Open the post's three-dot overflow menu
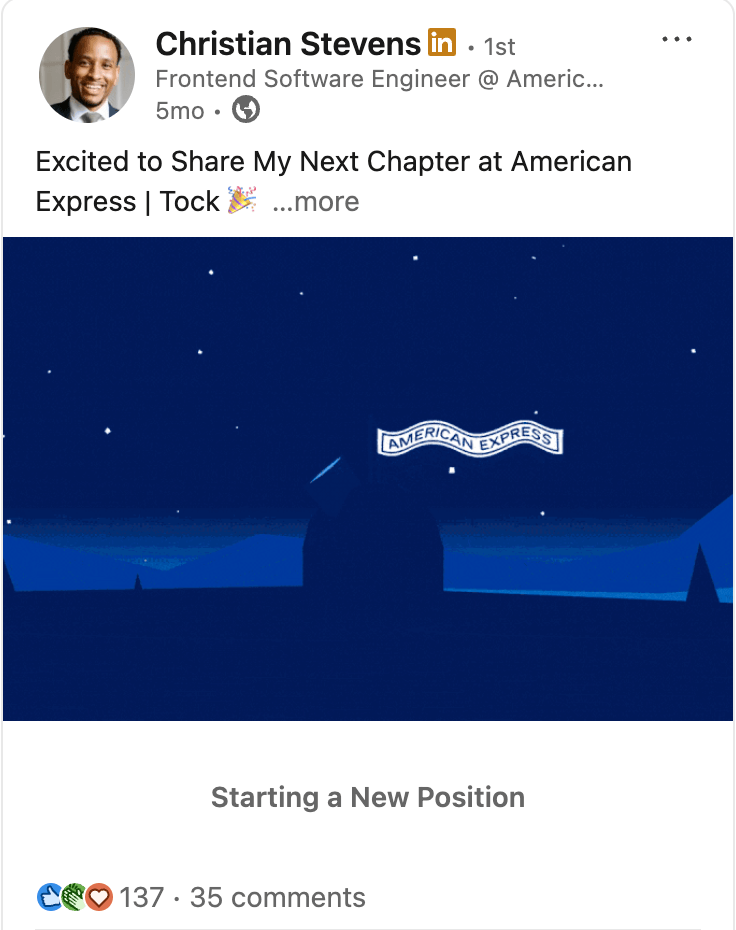 677,40
